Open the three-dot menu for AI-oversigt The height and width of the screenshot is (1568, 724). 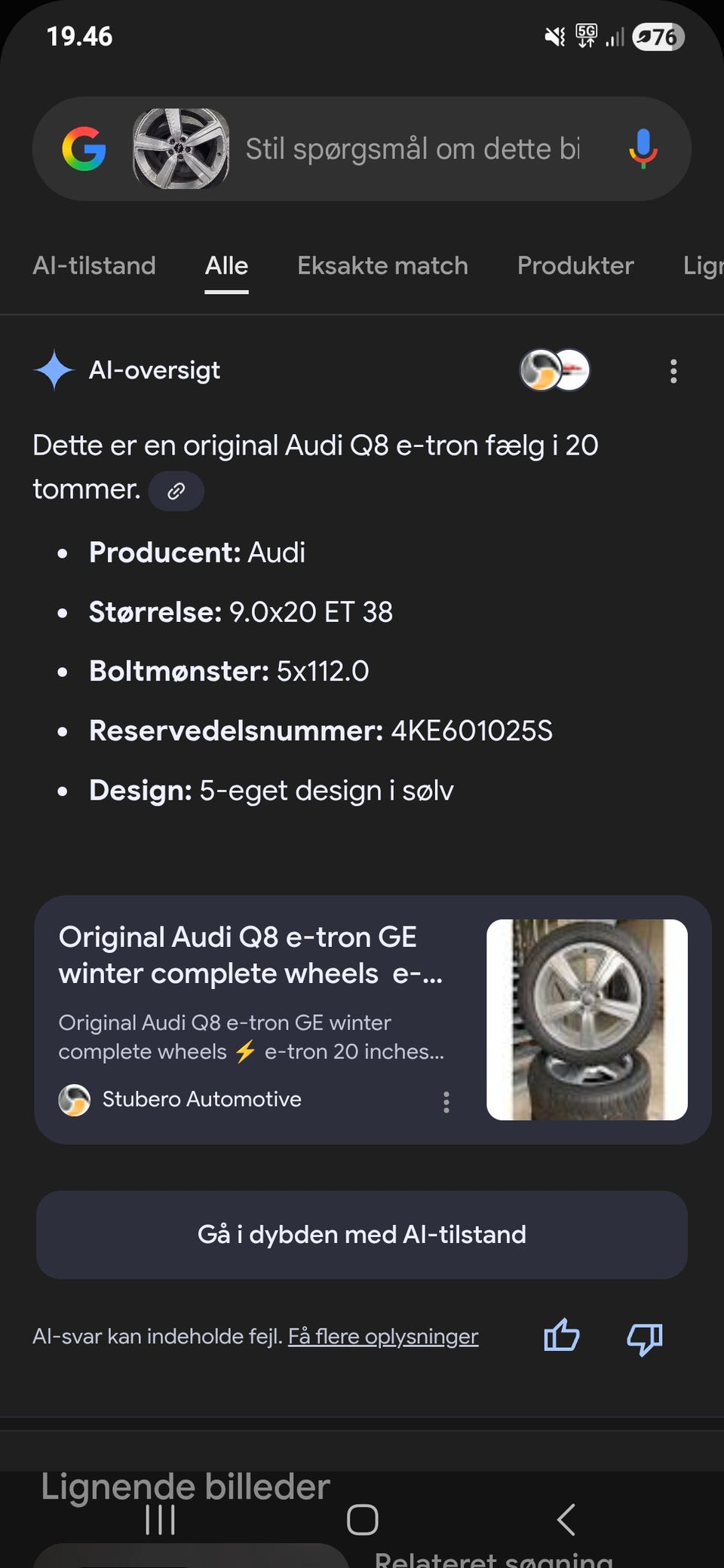coord(673,370)
